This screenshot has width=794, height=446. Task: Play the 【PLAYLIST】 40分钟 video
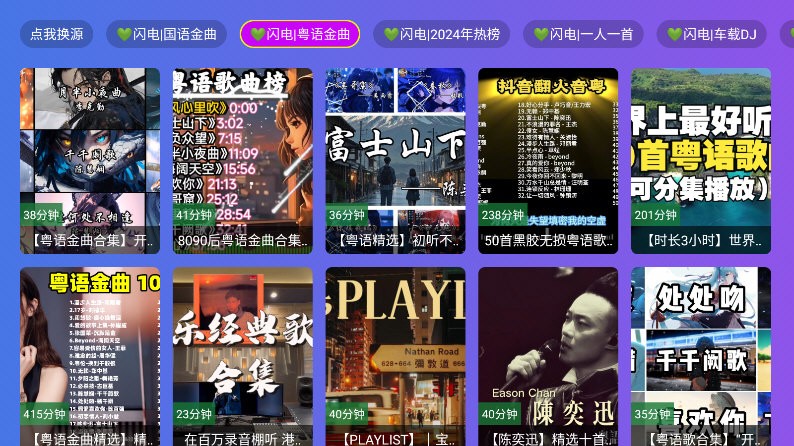[x=395, y=357]
